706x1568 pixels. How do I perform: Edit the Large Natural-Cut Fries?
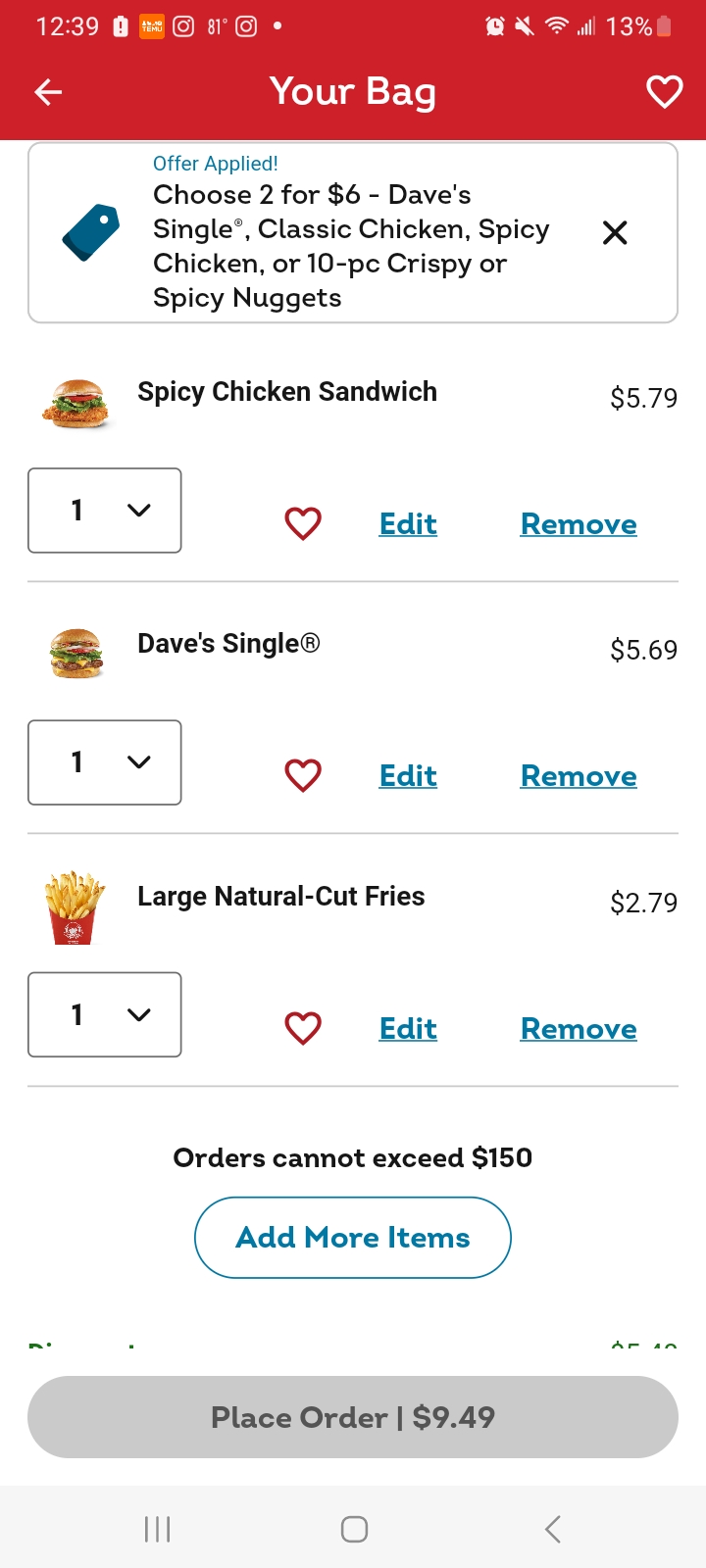408,1029
